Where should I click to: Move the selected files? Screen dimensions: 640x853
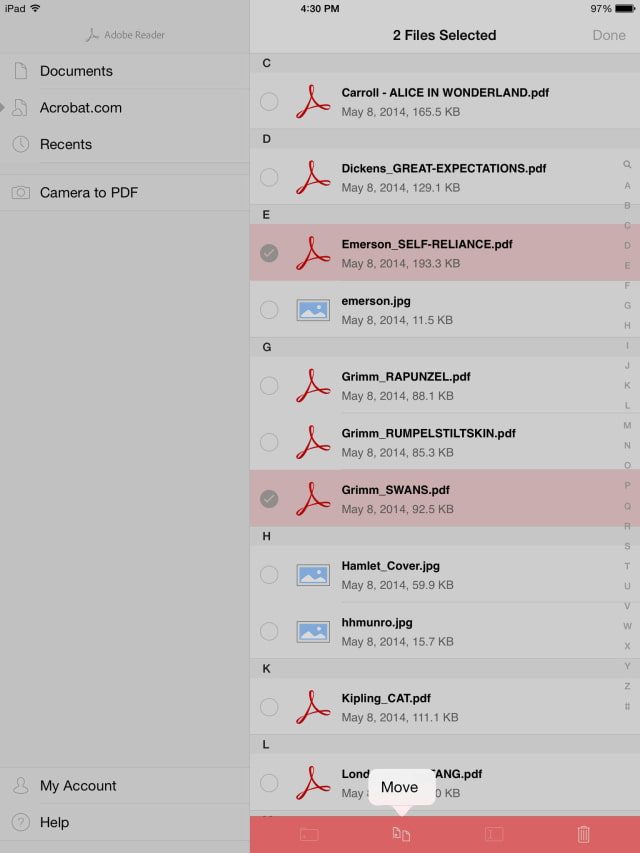(x=401, y=834)
